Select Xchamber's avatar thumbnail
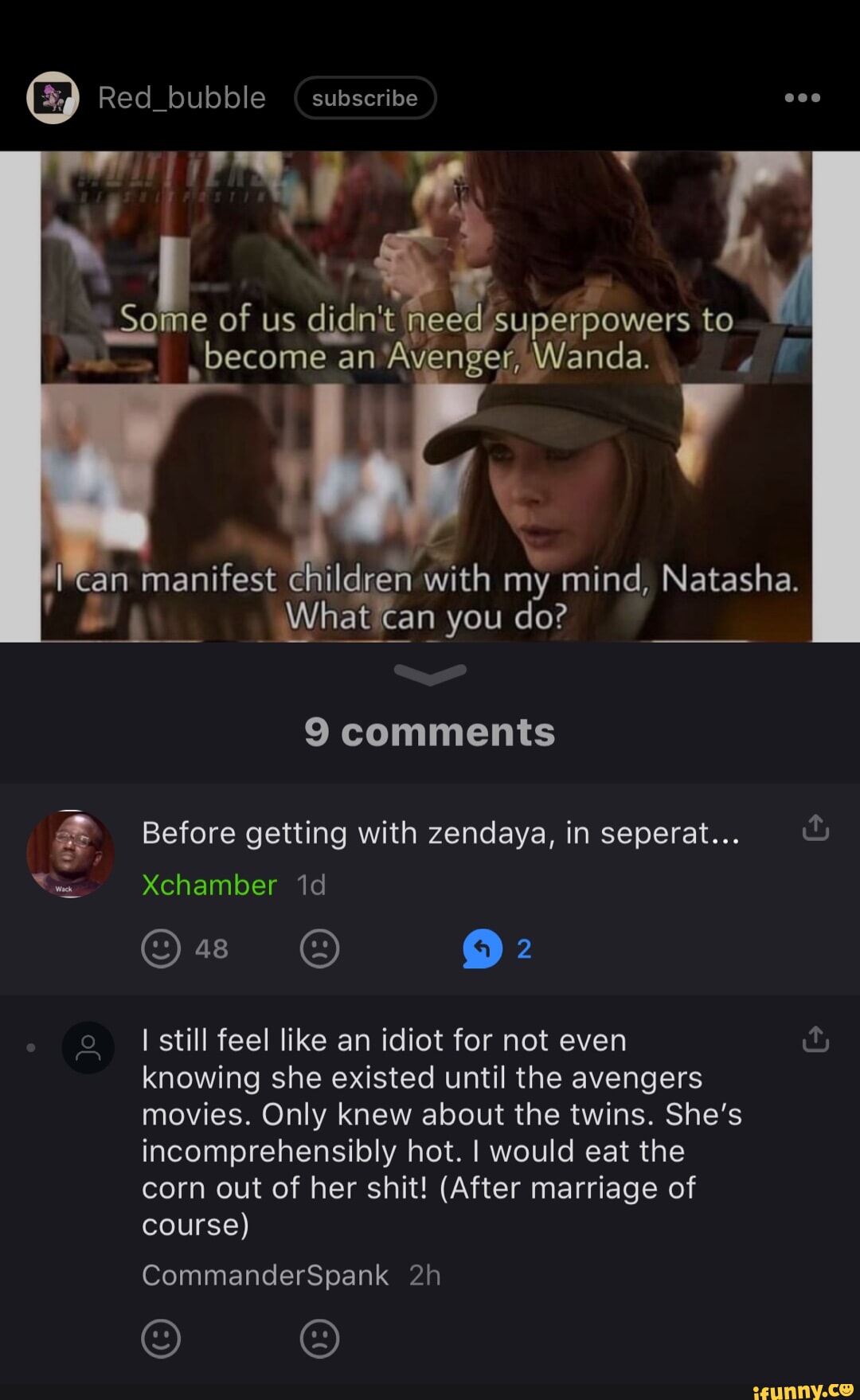The height and width of the screenshot is (1400, 860). tap(69, 853)
